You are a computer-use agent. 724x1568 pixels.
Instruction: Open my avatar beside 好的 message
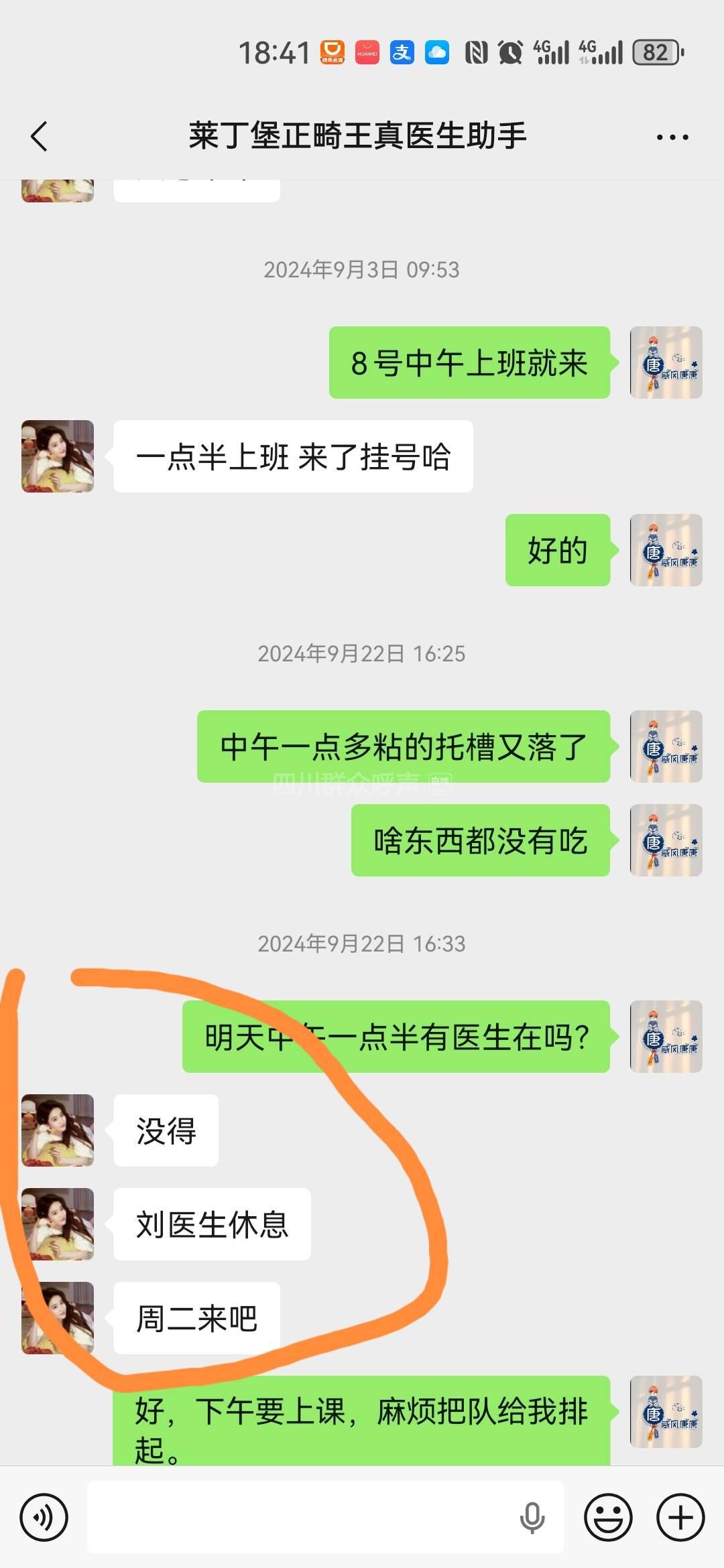click(666, 550)
